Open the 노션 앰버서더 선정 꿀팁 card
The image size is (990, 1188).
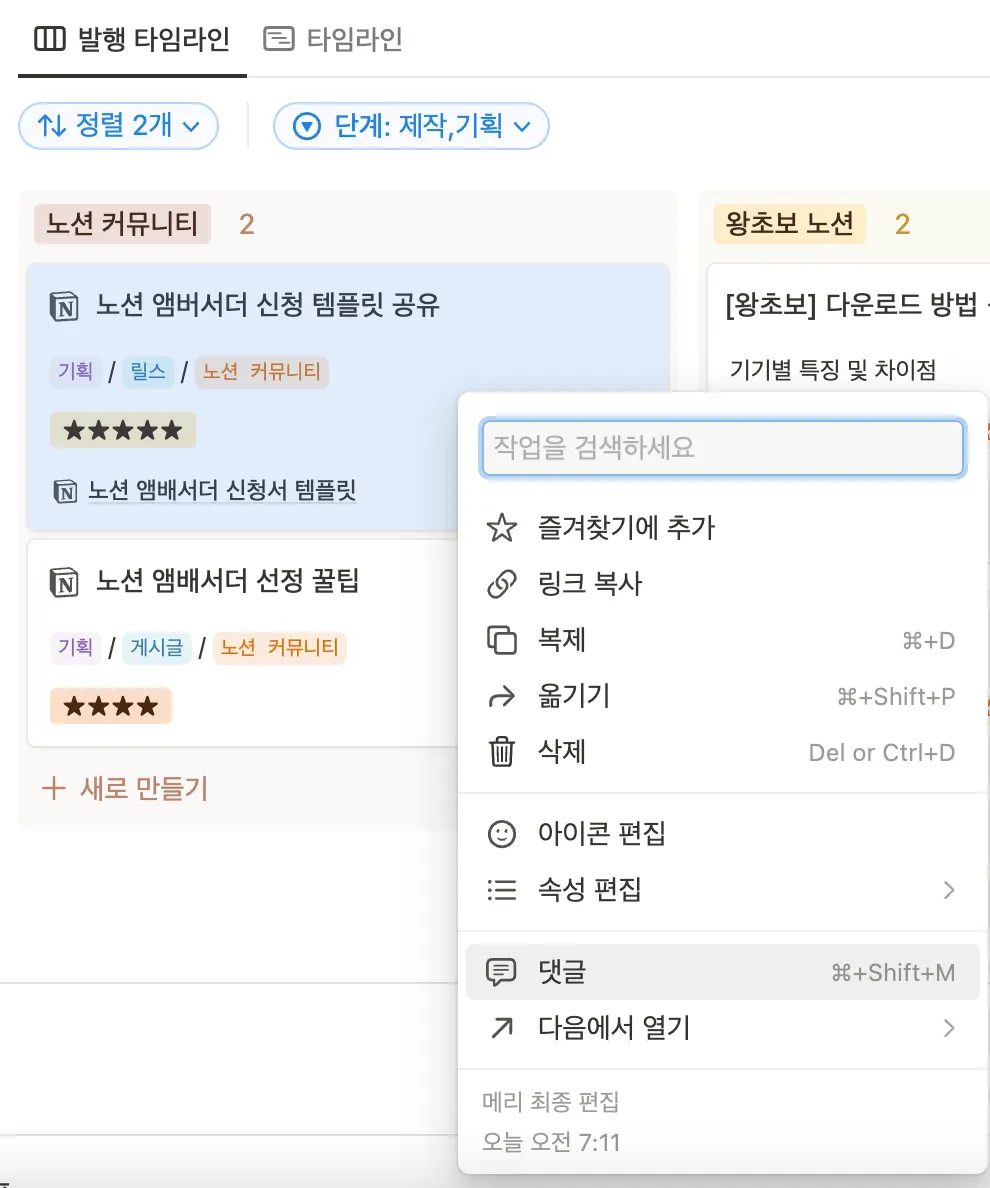(227, 581)
